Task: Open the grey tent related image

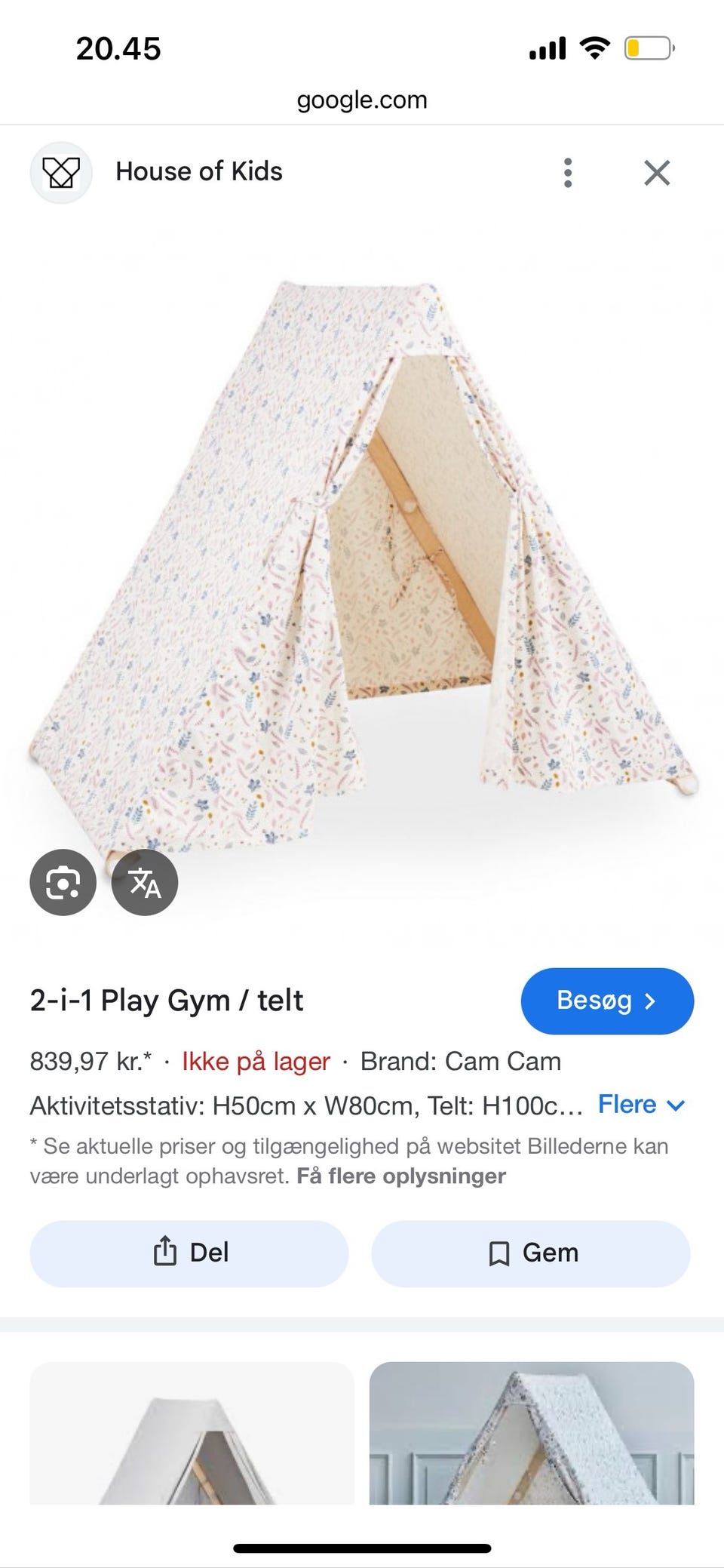Action: point(192,1433)
